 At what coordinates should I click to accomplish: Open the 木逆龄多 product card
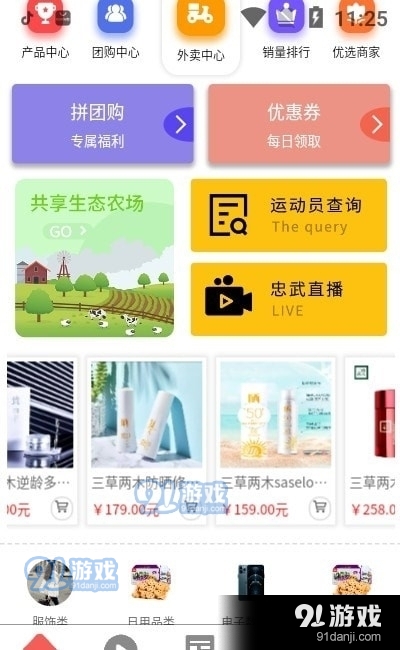tap(42, 441)
